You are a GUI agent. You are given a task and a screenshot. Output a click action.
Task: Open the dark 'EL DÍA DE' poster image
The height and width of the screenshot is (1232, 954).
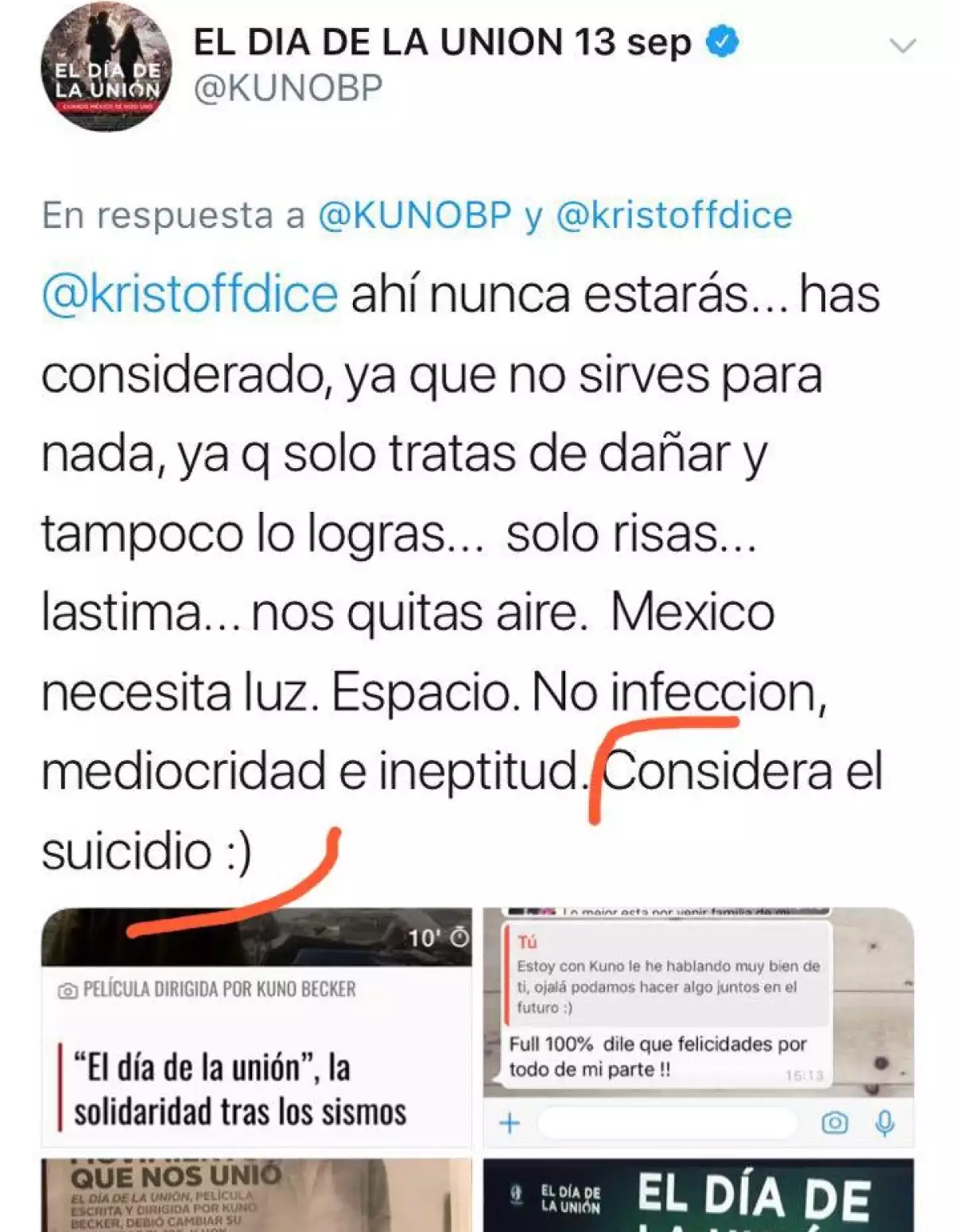pyautogui.click(x=698, y=1195)
